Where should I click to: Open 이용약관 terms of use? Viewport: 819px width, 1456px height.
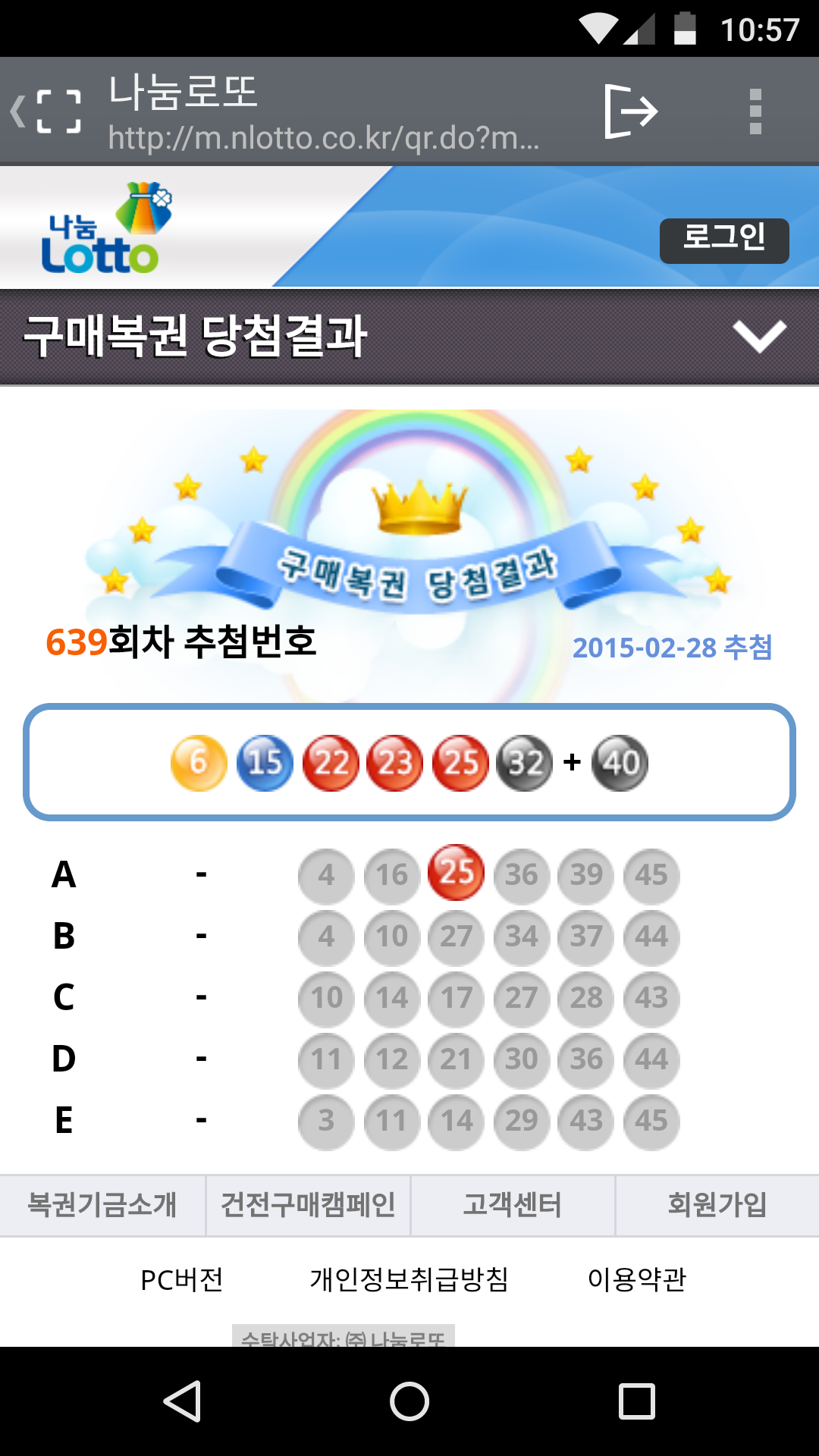(x=637, y=1280)
